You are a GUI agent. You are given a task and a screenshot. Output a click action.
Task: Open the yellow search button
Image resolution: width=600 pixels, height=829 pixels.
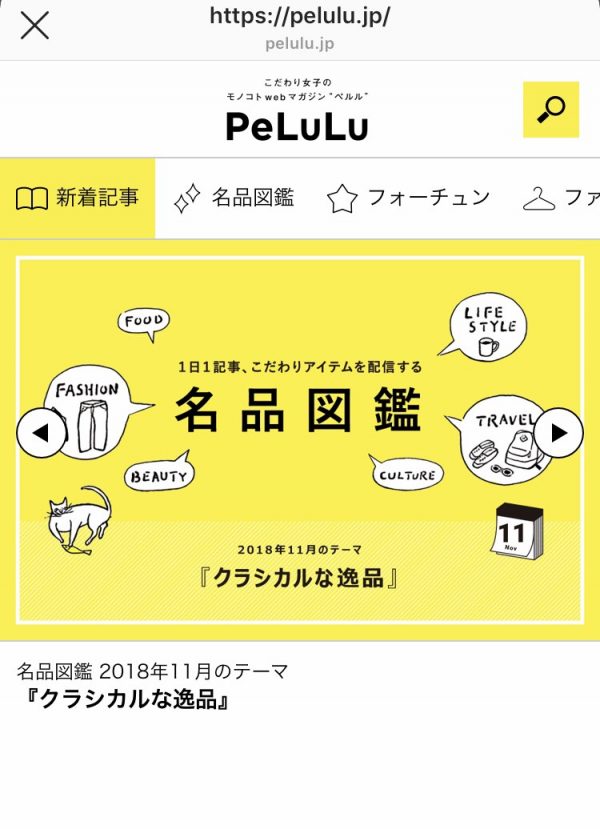pos(551,110)
